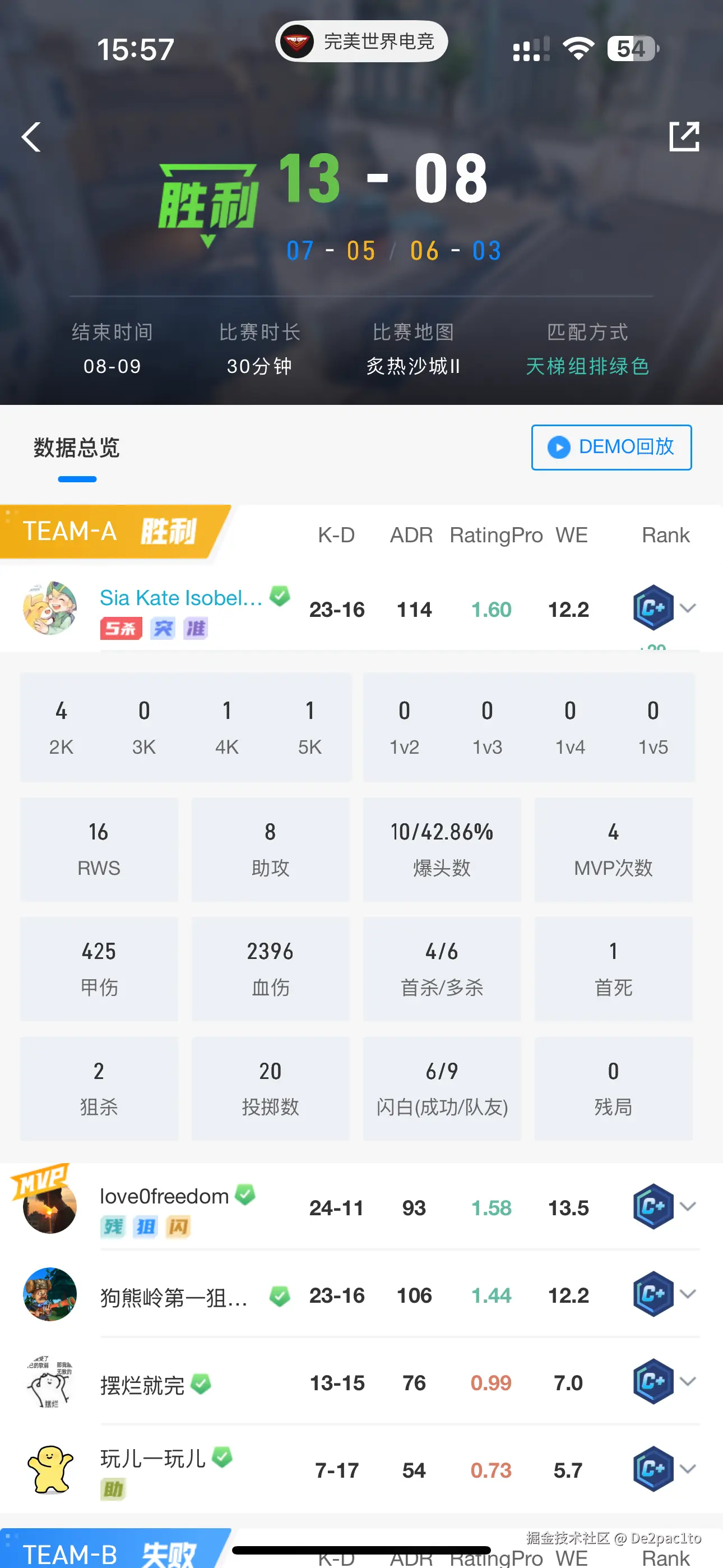Open Sia Kate Isobel's player avatar
The height and width of the screenshot is (1568, 723).
(x=50, y=608)
